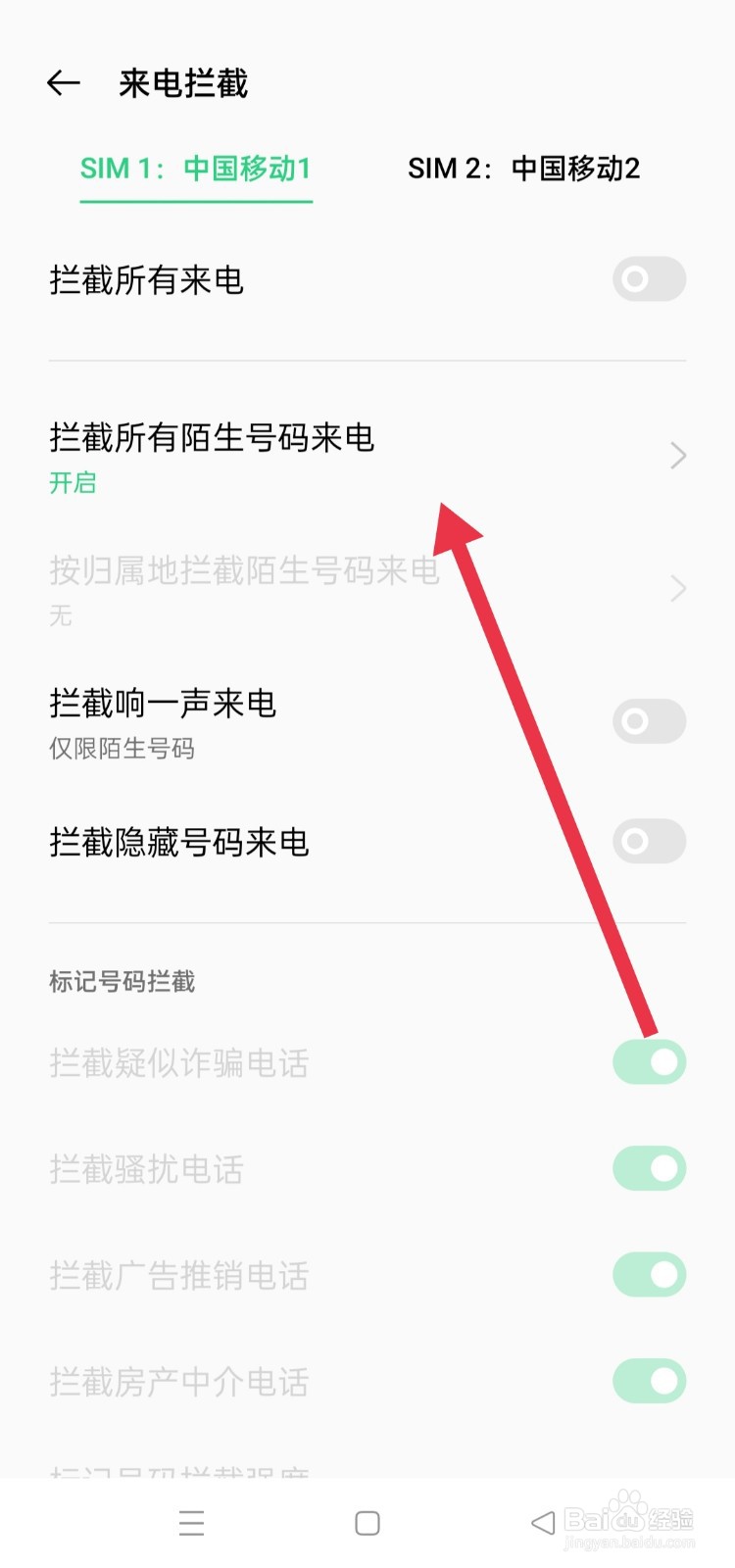Click the back arrow next to 来电拦截
The width and height of the screenshot is (735, 1568).
click(63, 82)
